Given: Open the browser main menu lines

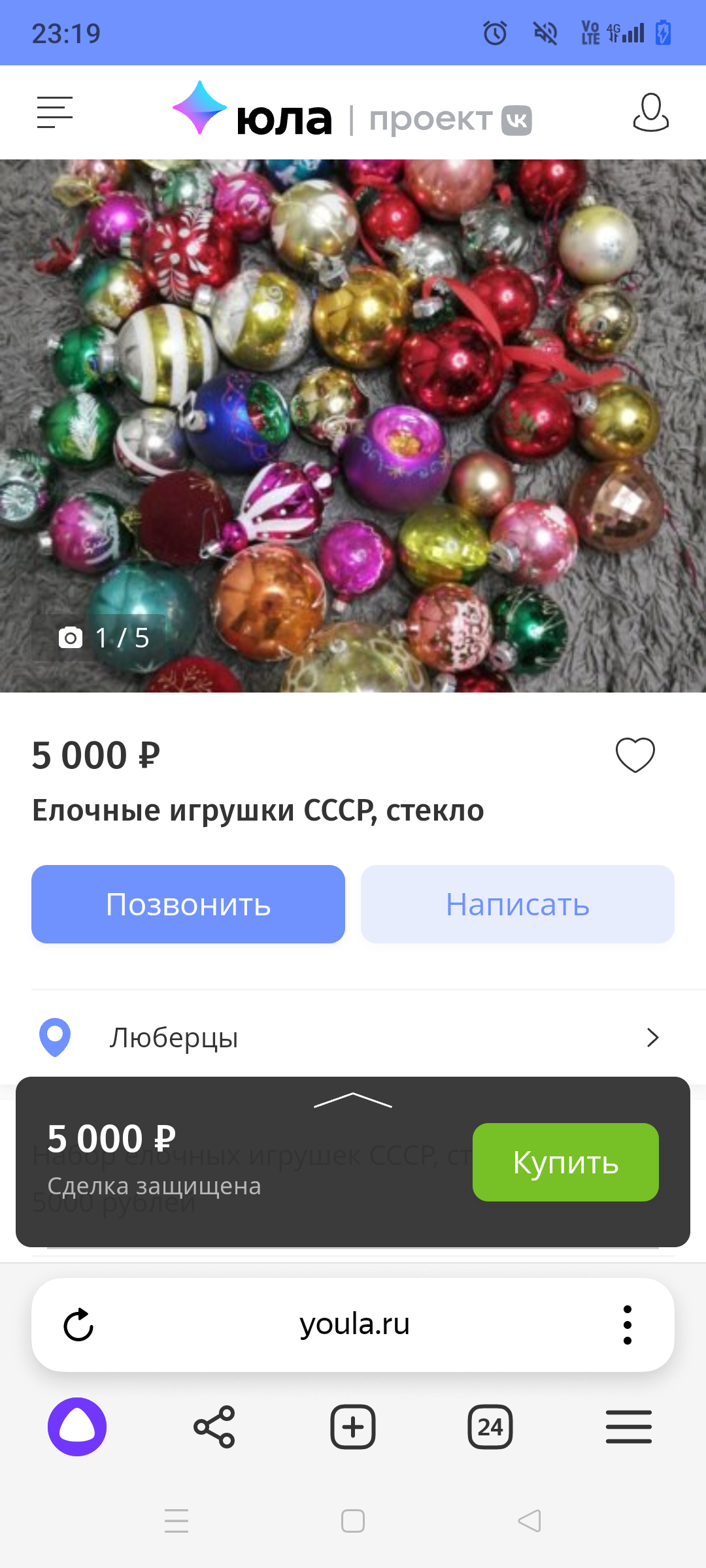Looking at the screenshot, I should pyautogui.click(x=628, y=1427).
